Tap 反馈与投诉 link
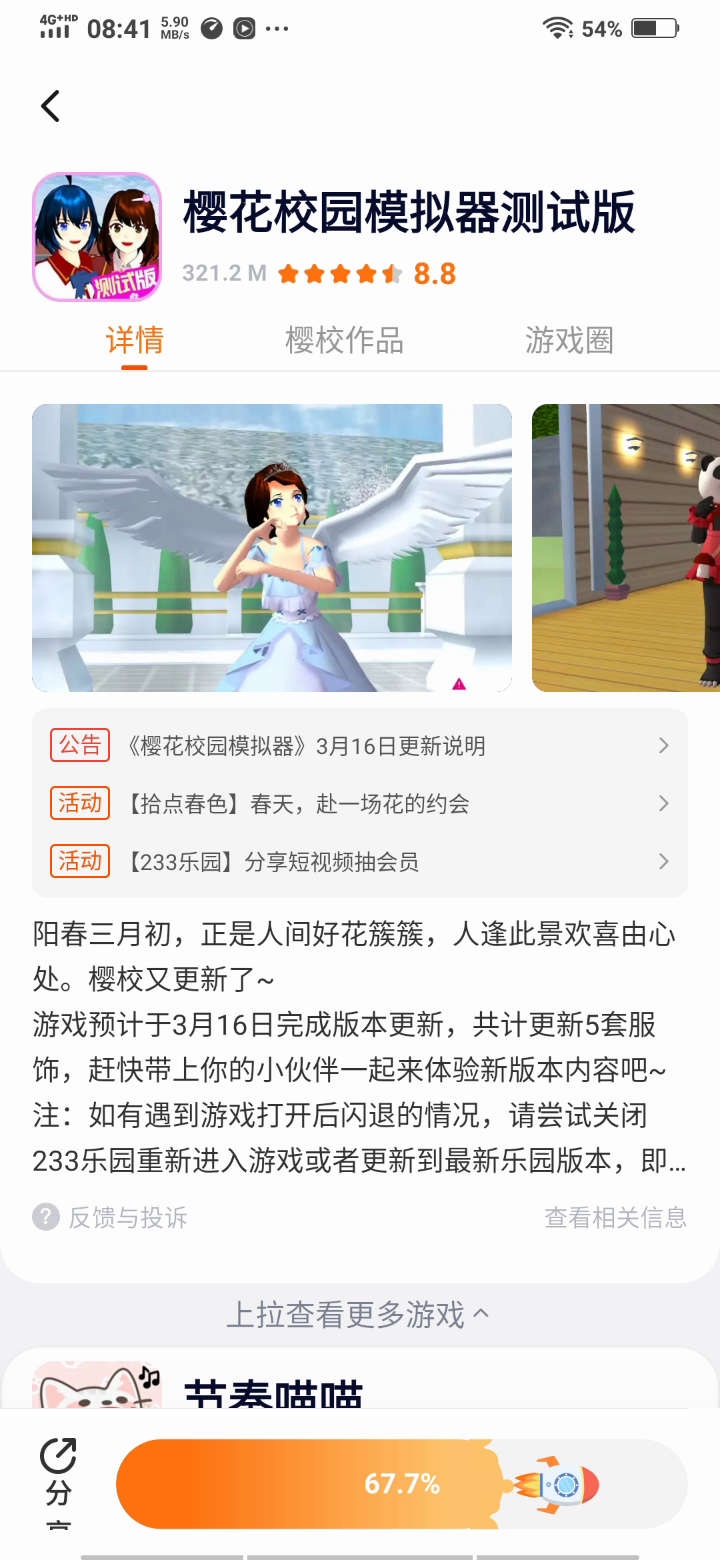Viewport: 720px width, 1560px height. coord(112,1217)
